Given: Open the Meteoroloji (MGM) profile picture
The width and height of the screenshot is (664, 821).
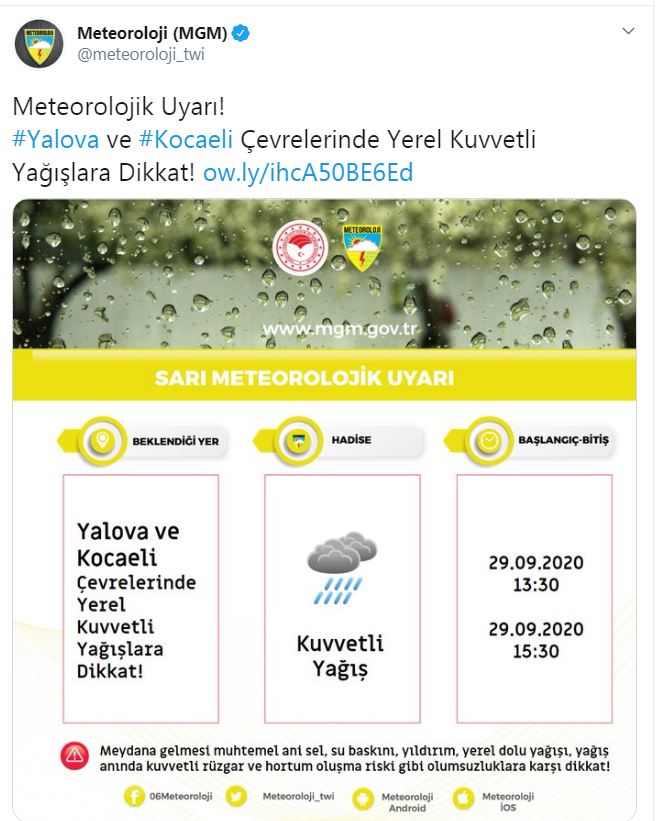Looking at the screenshot, I should (39, 43).
